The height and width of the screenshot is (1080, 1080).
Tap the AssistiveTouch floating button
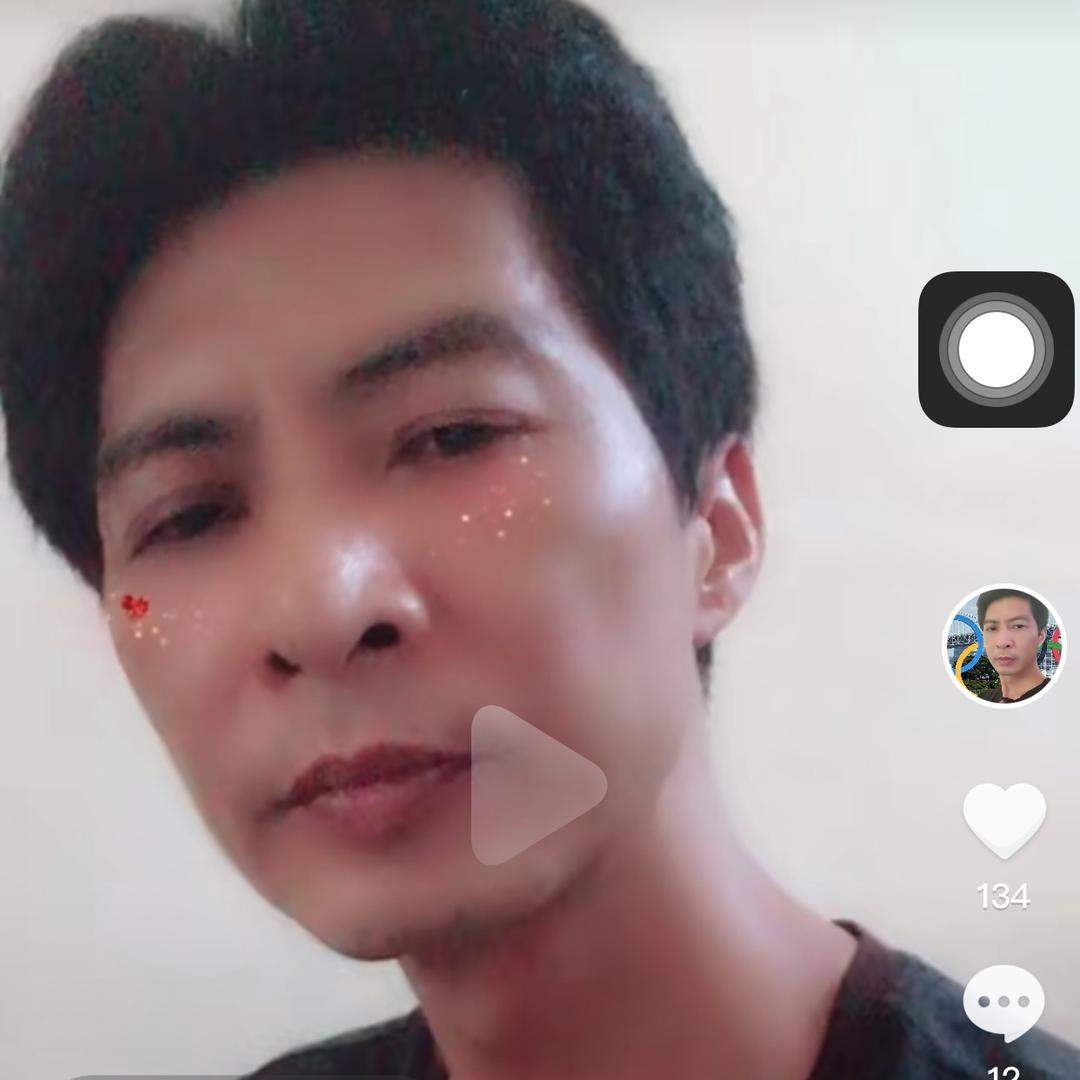(996, 349)
